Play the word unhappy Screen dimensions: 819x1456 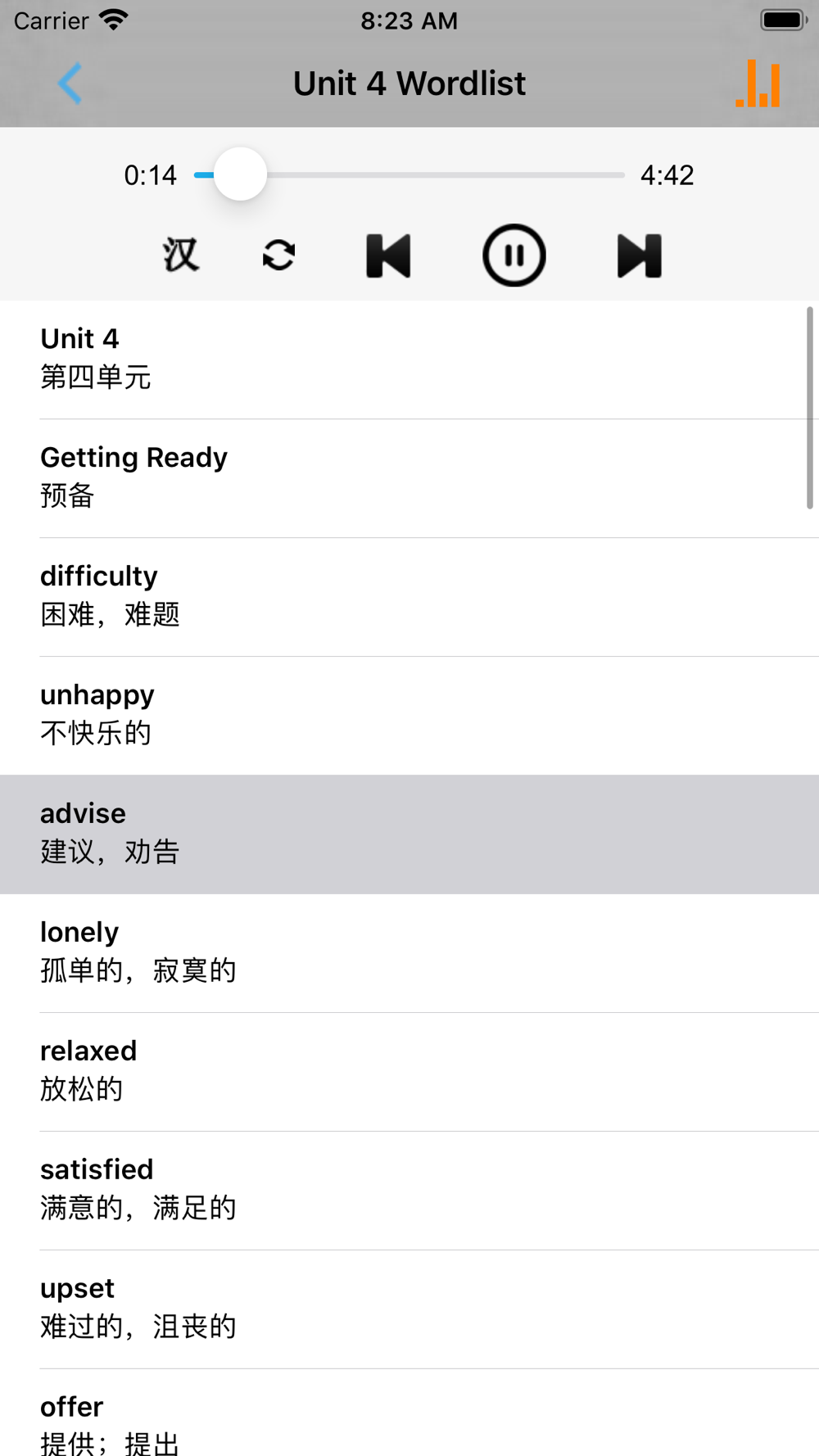(x=409, y=716)
